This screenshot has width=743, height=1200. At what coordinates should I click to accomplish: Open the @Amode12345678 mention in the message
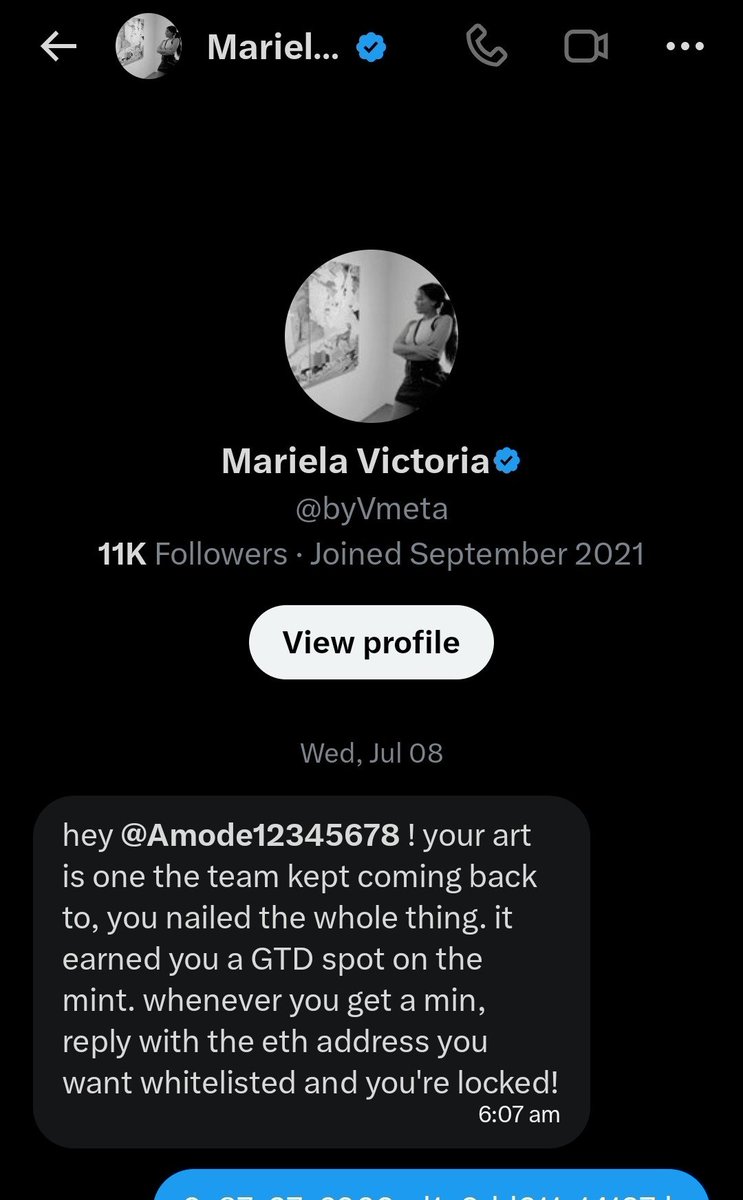[x=260, y=832]
